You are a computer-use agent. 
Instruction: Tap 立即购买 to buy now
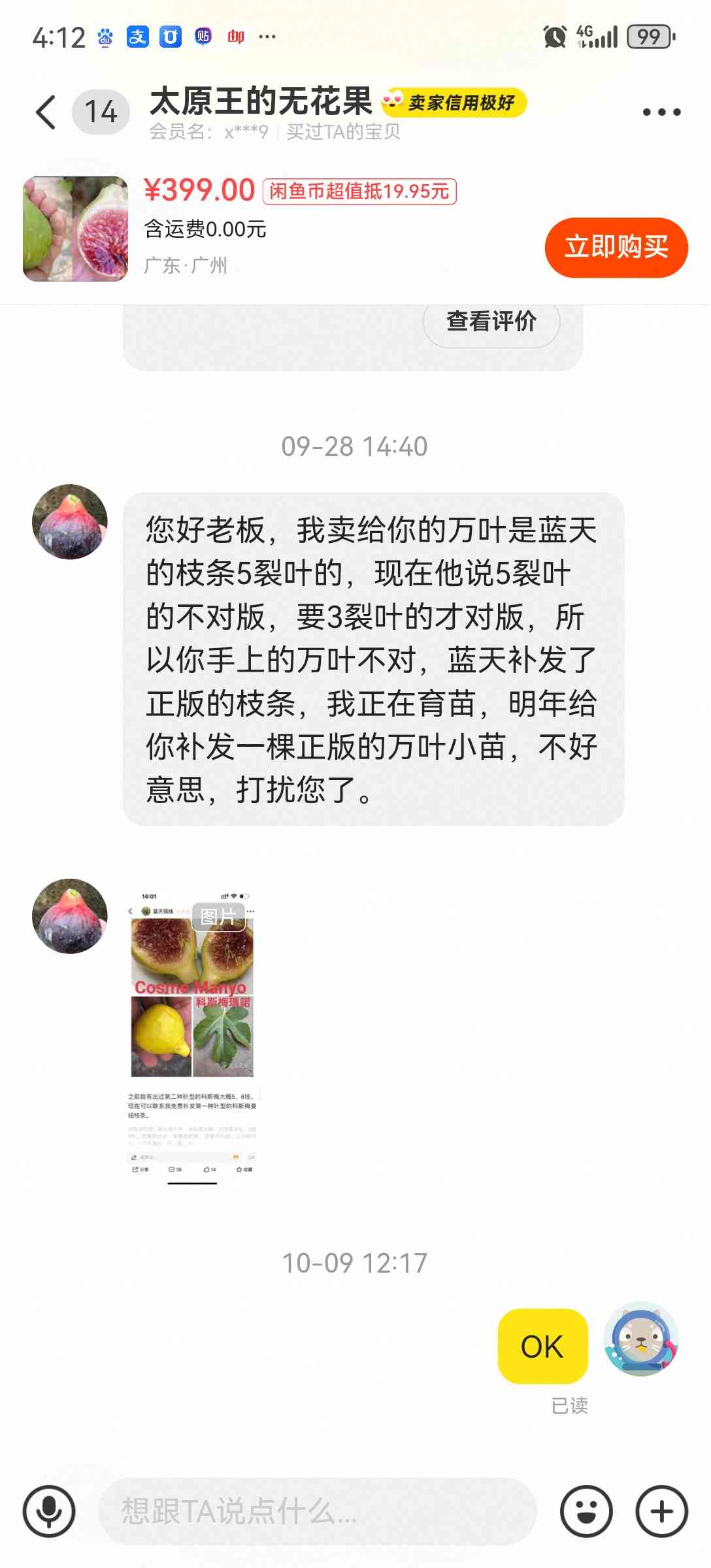click(616, 248)
